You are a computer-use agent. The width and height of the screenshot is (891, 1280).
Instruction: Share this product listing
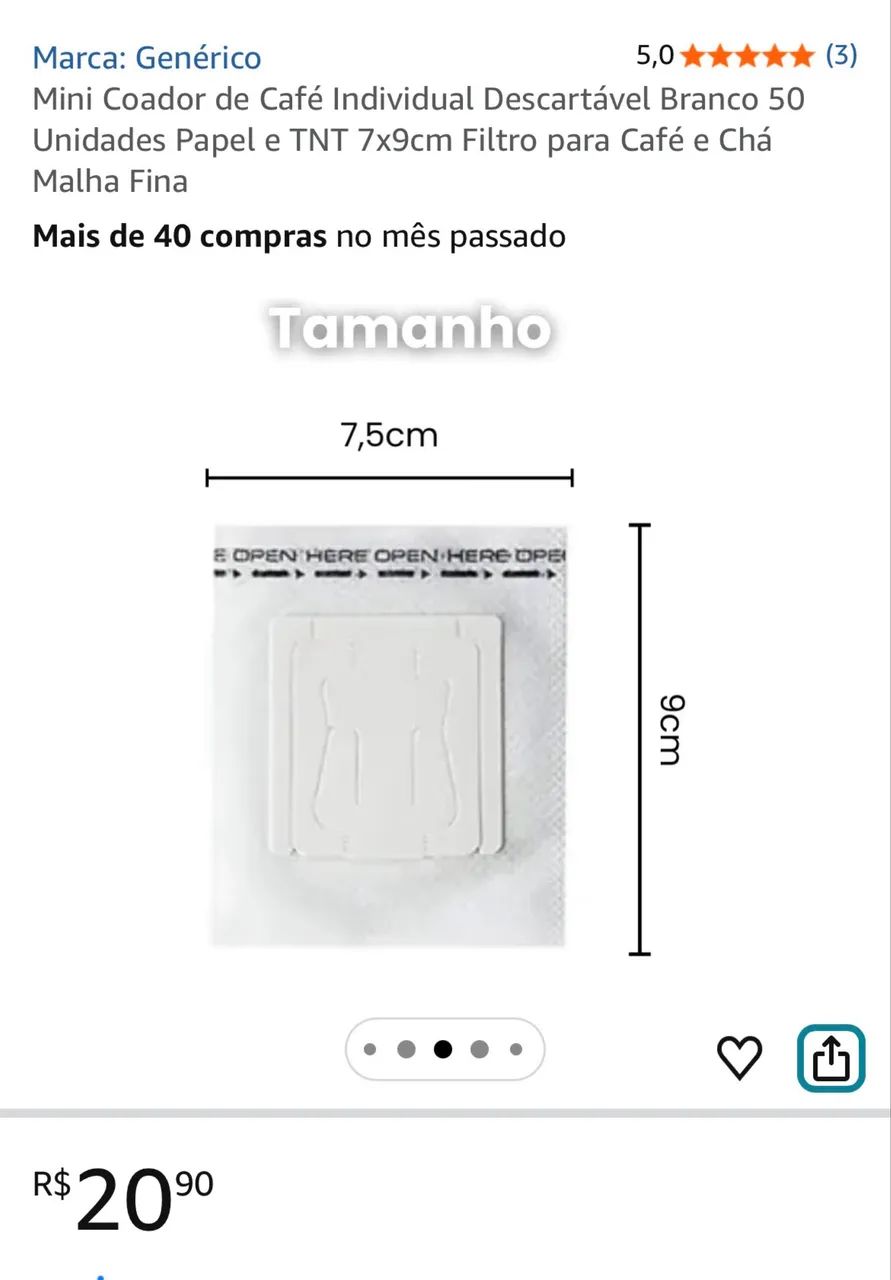point(830,1058)
